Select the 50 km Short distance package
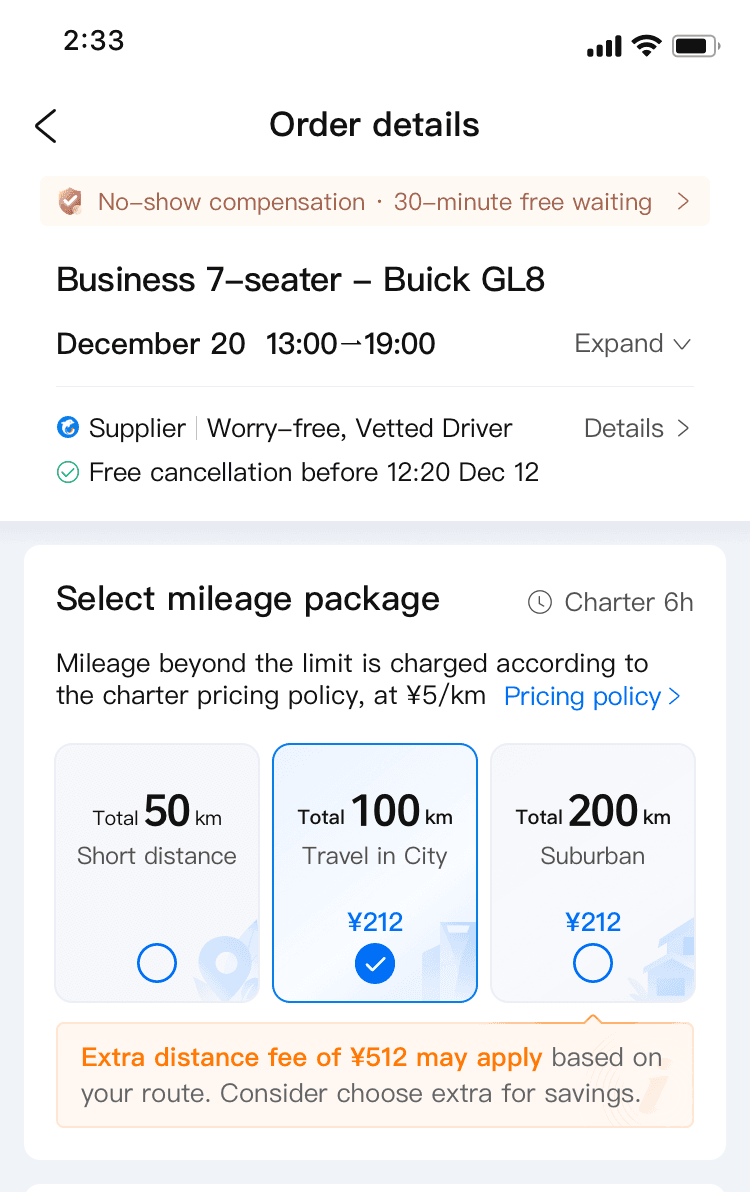Image resolution: width=750 pixels, height=1192 pixels. pos(157,872)
